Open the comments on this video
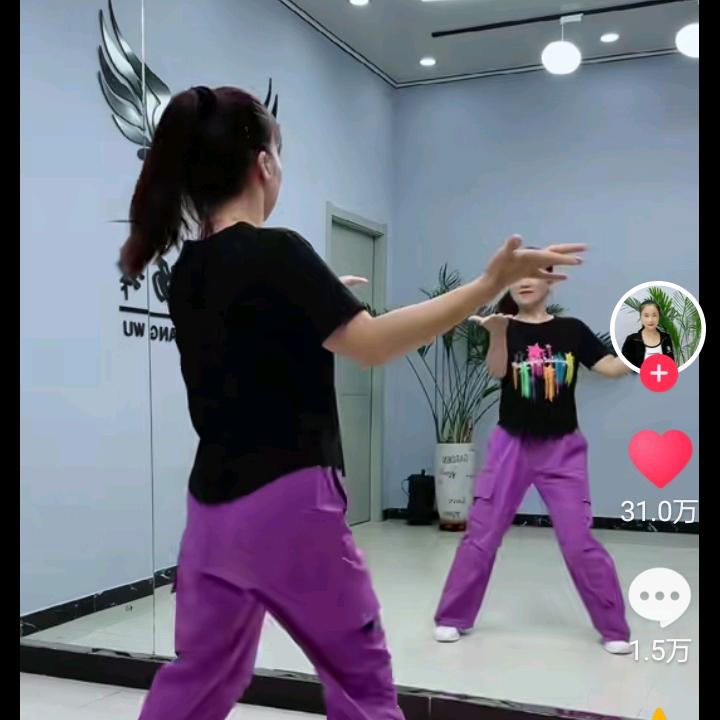 point(659,597)
